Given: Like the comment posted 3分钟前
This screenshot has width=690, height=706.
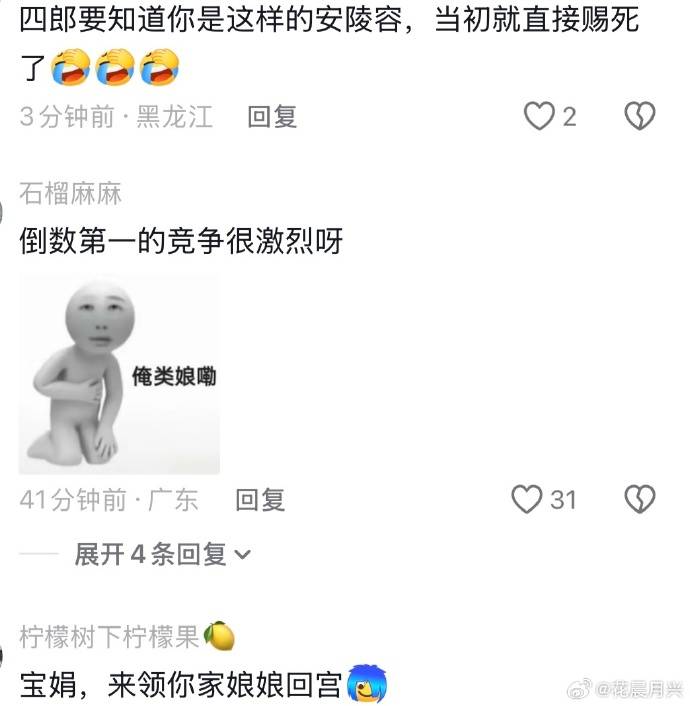Looking at the screenshot, I should [x=540, y=117].
